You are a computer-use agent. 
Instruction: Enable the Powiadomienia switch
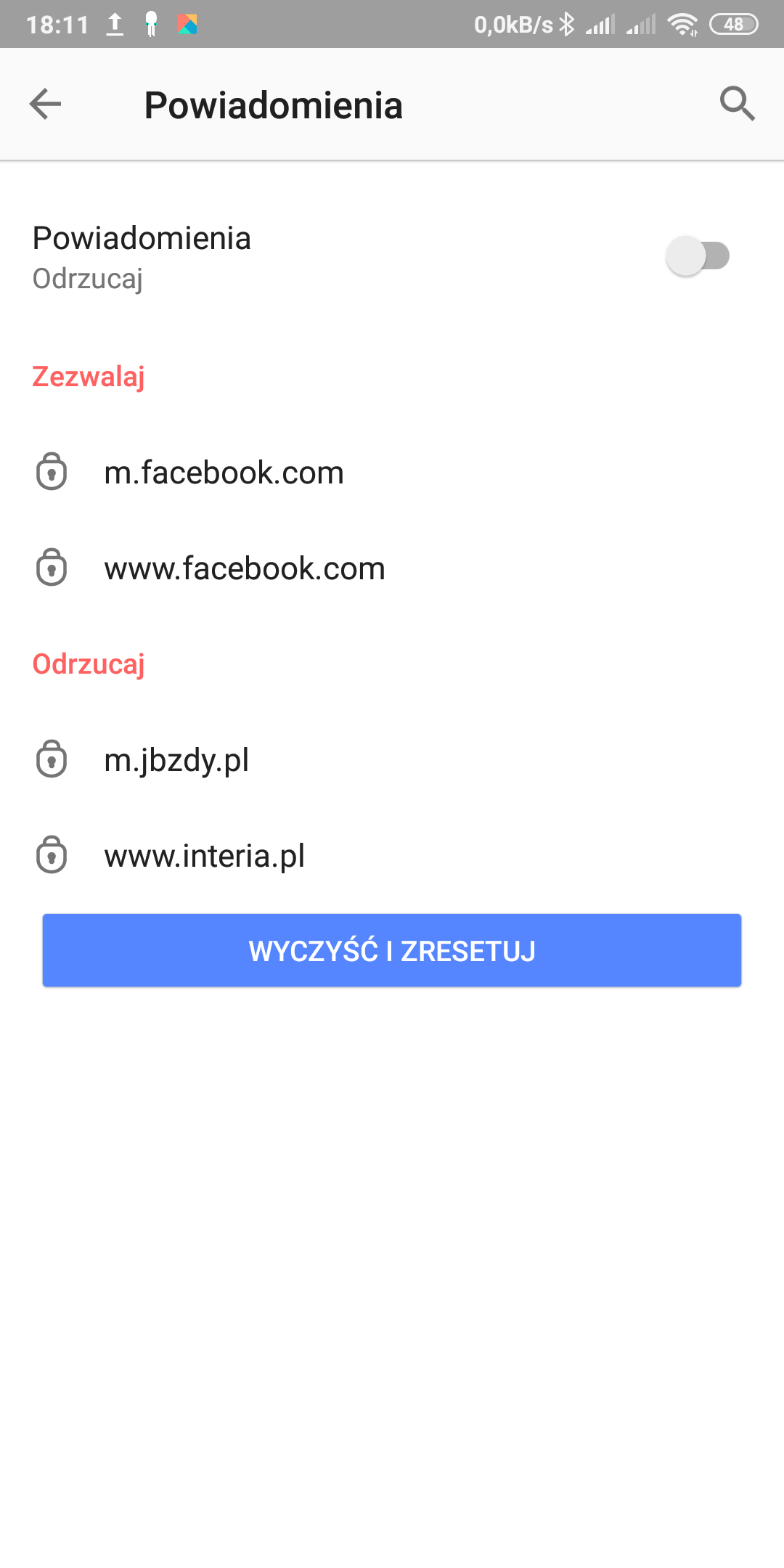698,256
